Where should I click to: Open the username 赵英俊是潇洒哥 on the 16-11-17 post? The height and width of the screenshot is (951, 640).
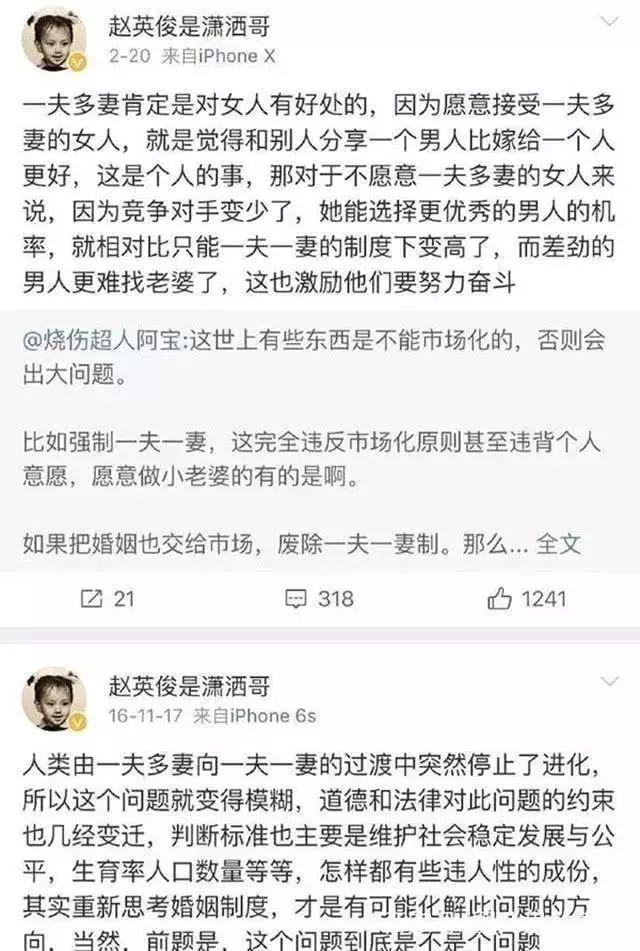click(189, 685)
